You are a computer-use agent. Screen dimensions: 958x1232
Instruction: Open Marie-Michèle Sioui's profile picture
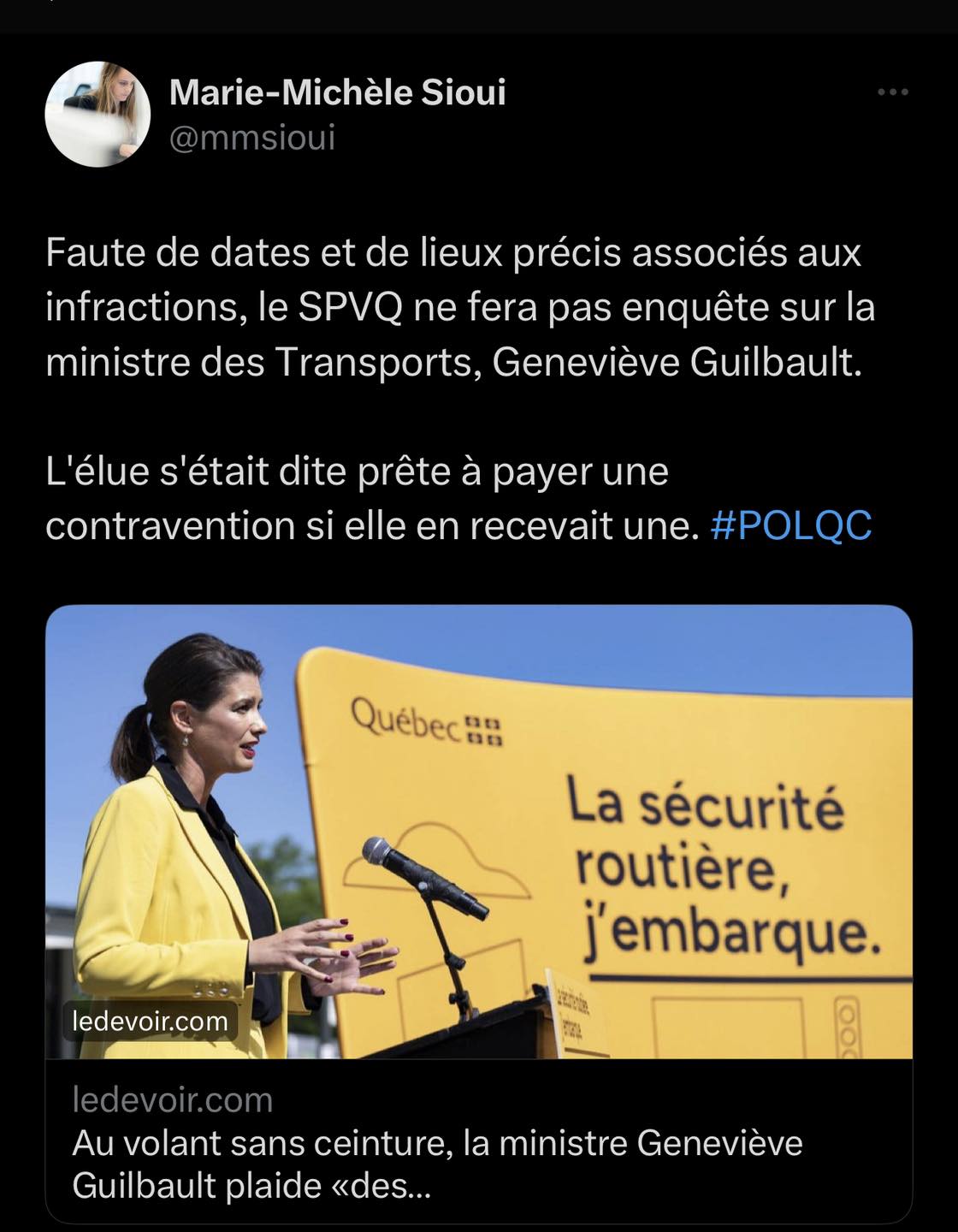pyautogui.click(x=98, y=114)
